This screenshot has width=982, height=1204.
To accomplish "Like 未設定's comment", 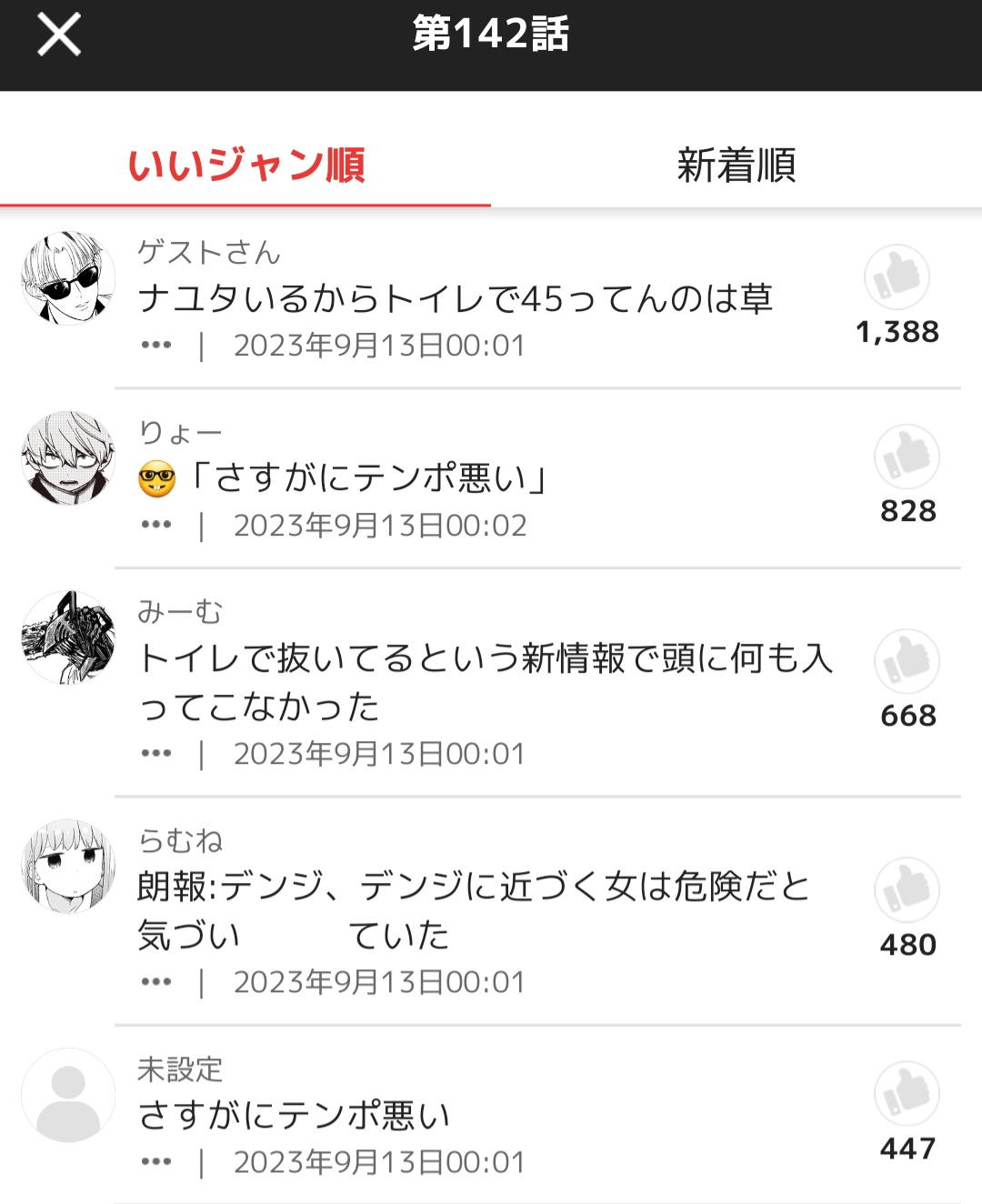I will coord(907,1094).
